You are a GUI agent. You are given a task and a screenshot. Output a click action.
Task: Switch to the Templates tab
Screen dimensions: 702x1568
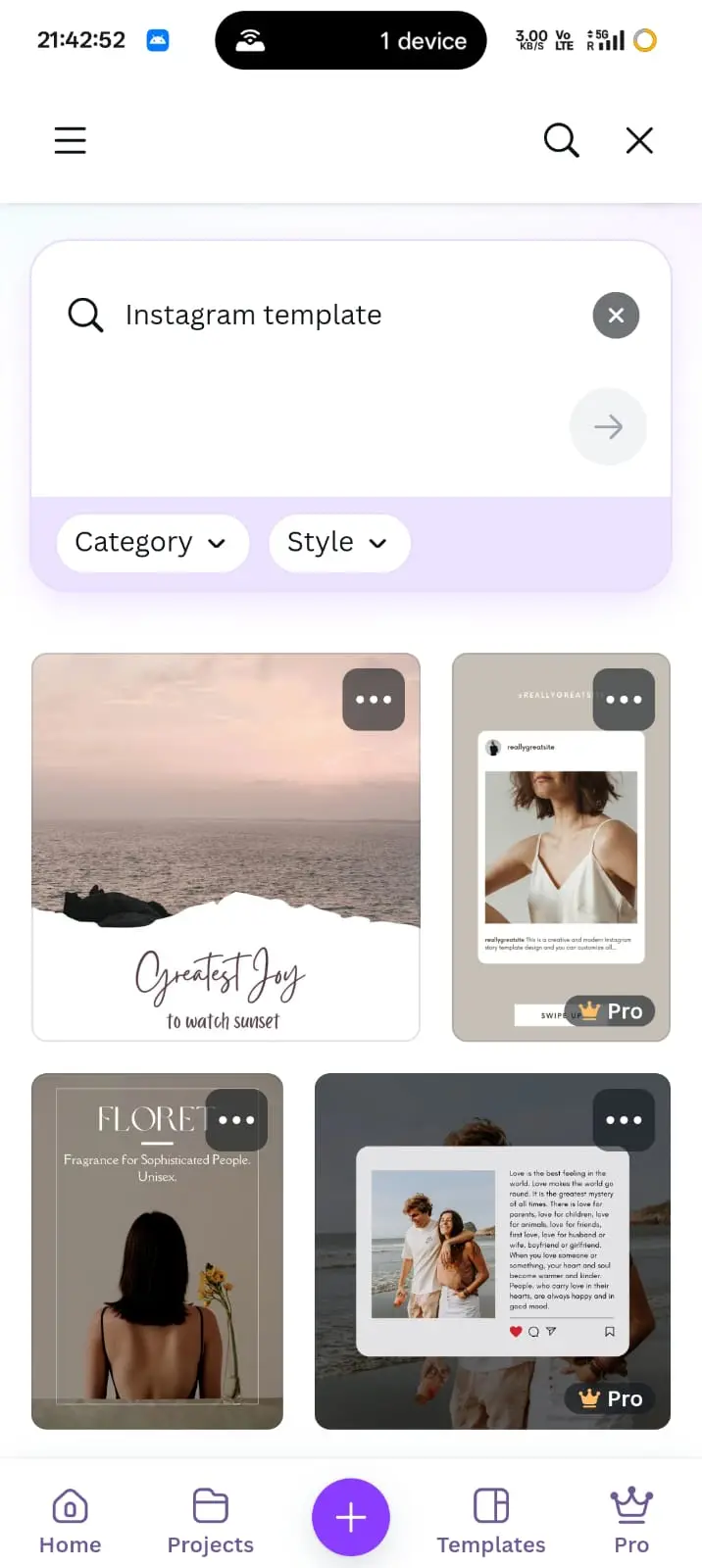[491, 1521]
